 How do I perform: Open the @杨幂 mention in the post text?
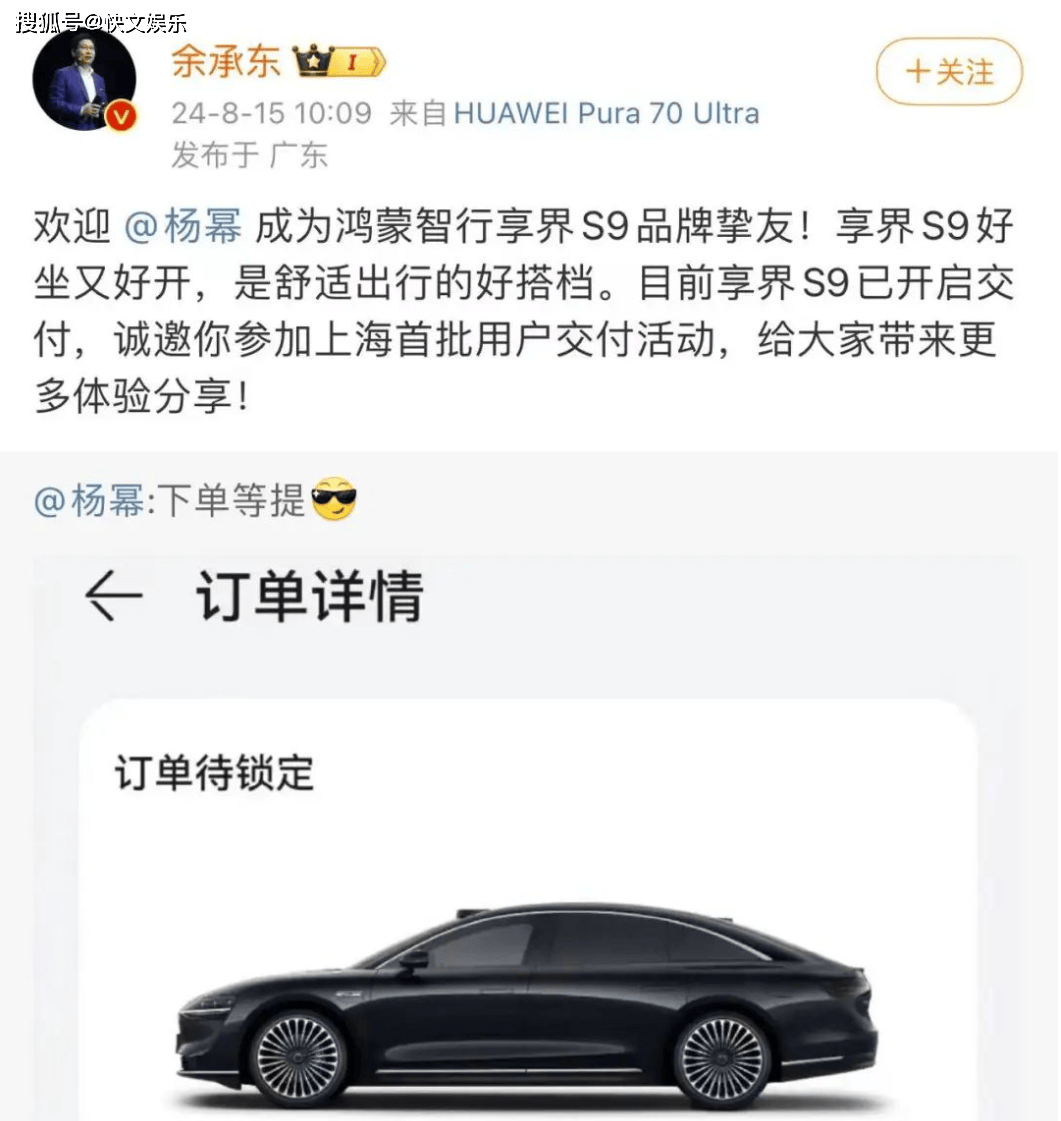(183, 227)
